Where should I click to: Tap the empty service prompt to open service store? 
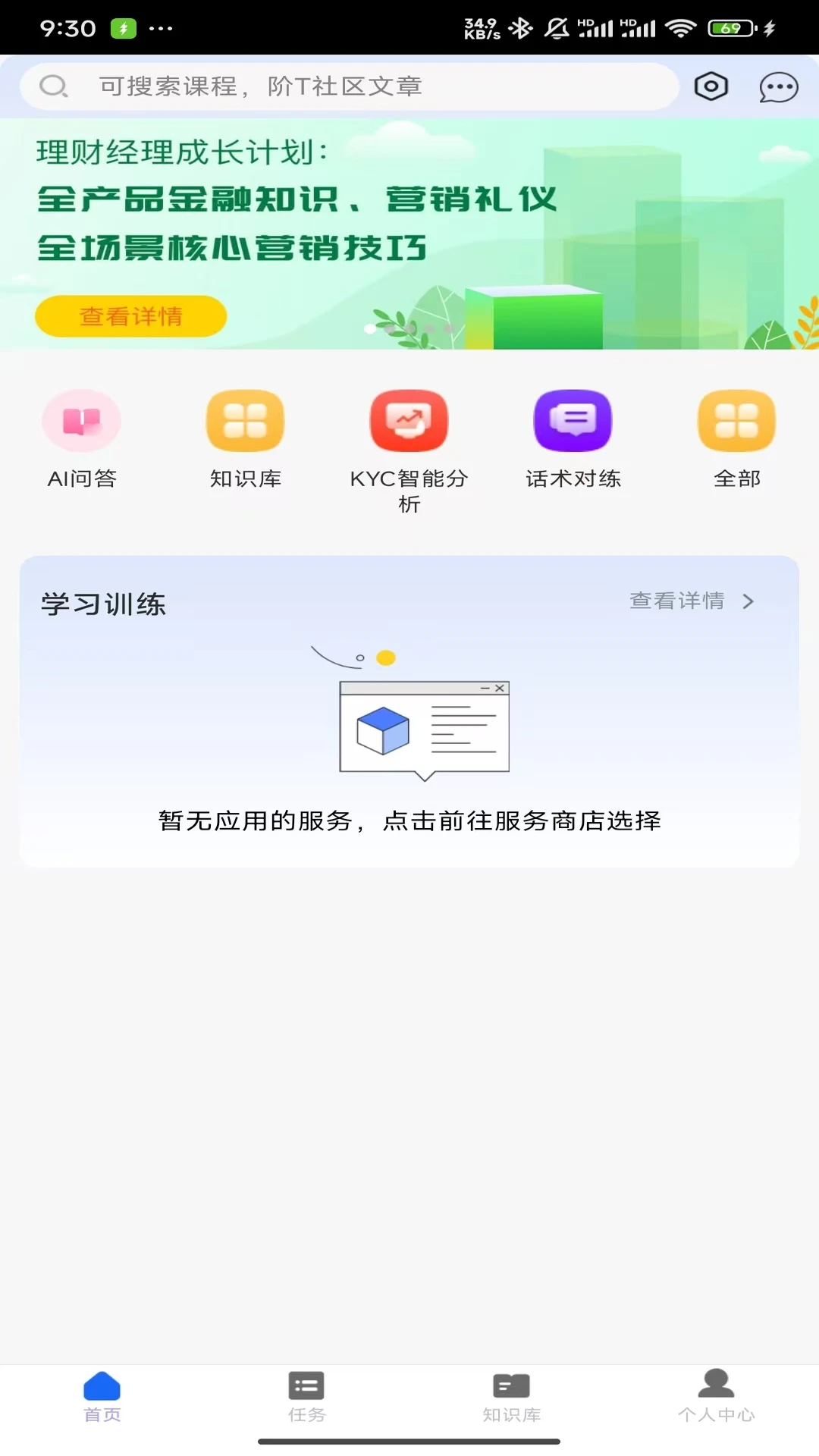pyautogui.click(x=409, y=821)
